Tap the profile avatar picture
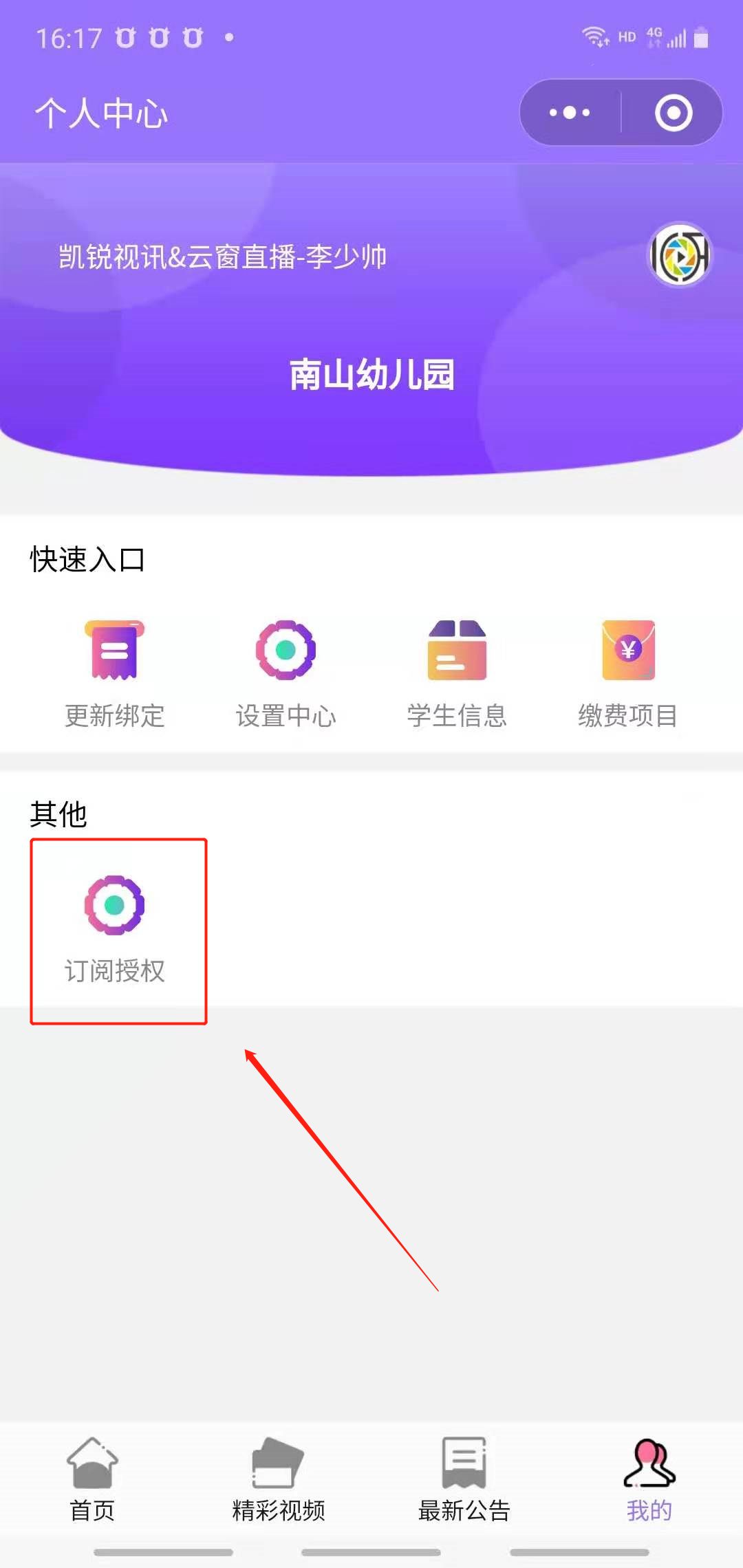Screen dimensions: 743x1568 click(x=680, y=255)
